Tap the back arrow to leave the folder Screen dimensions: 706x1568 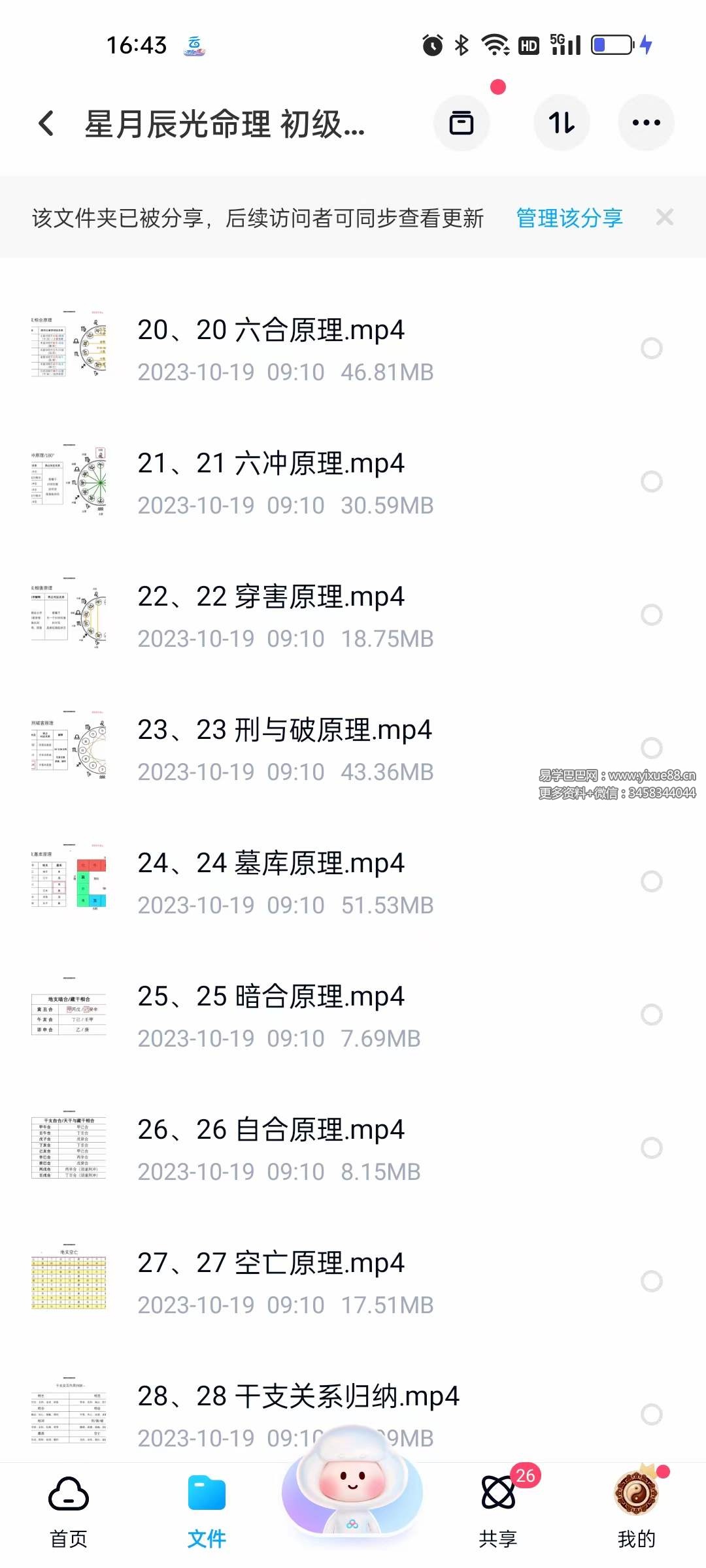(46, 123)
